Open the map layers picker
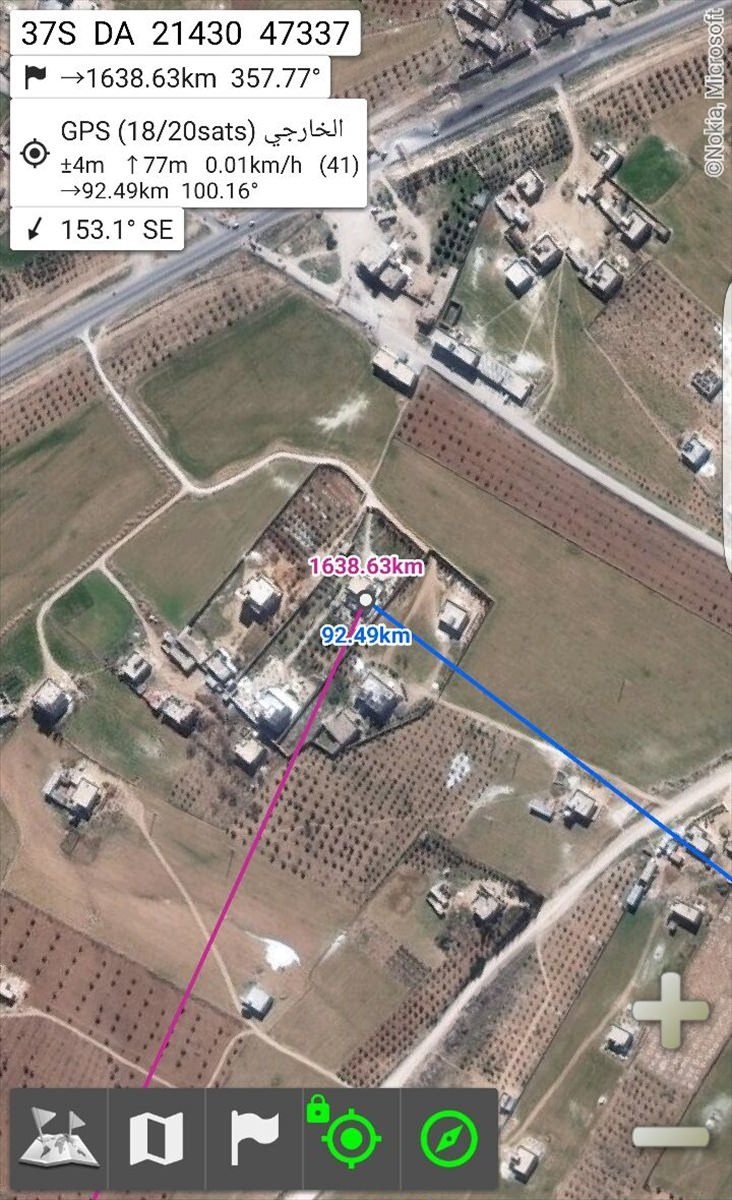 click(x=59, y=1139)
